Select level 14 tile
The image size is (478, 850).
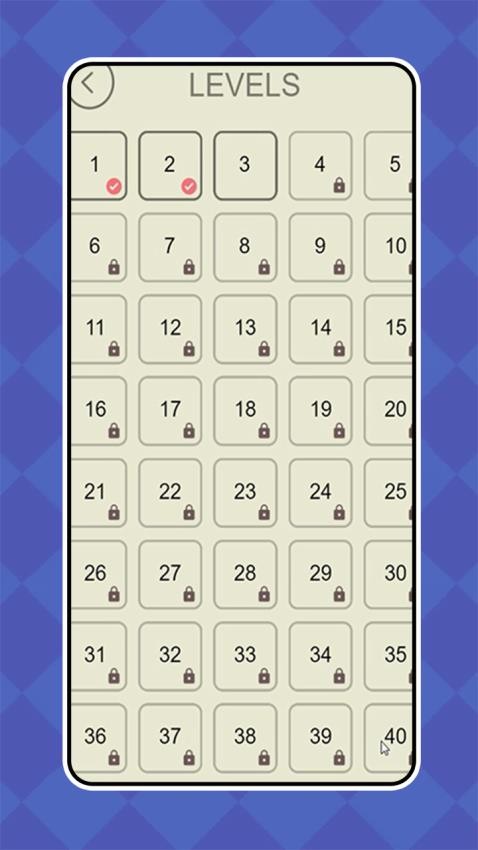(x=320, y=330)
